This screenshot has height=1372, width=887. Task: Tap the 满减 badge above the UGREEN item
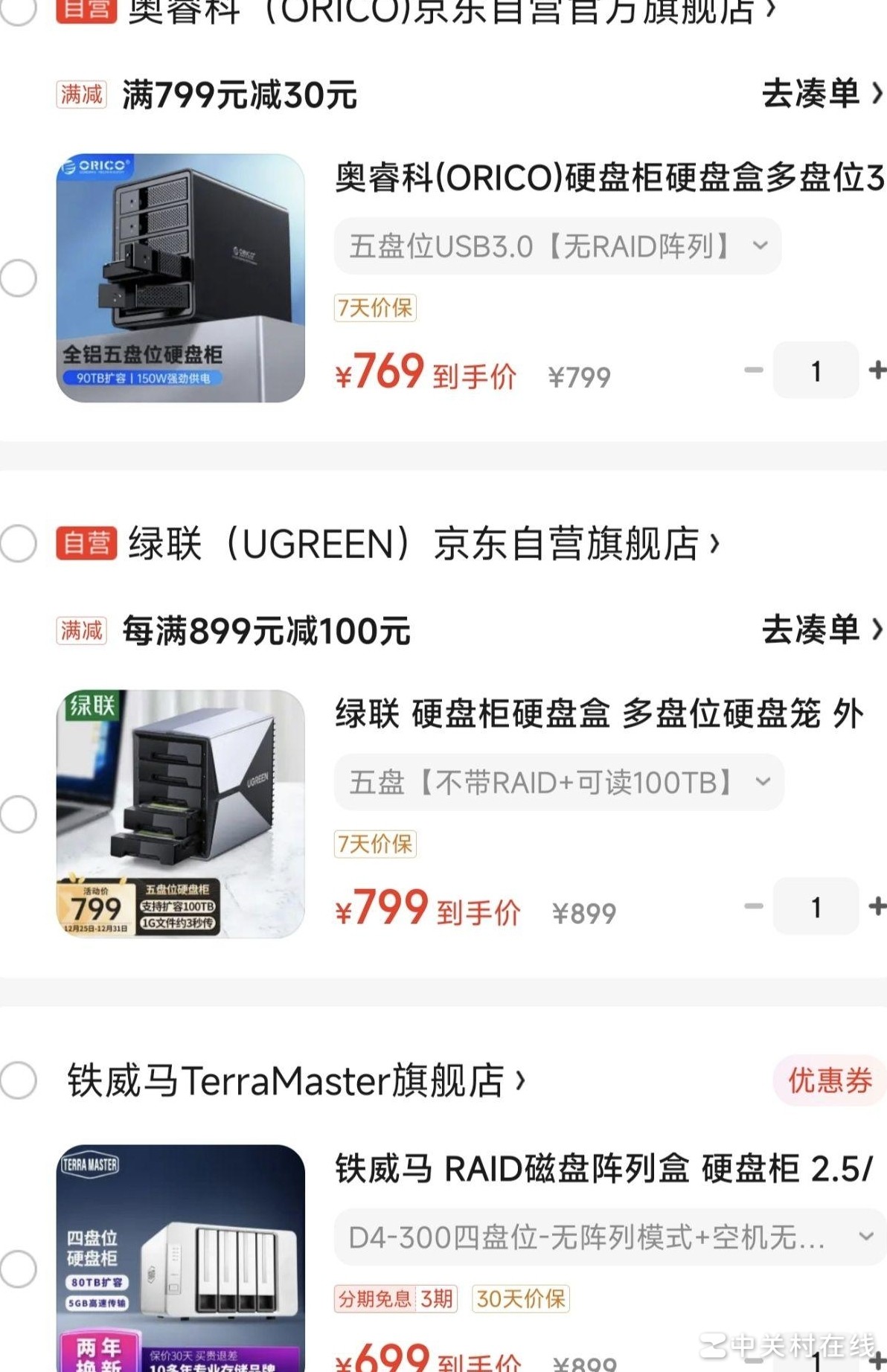[81, 632]
